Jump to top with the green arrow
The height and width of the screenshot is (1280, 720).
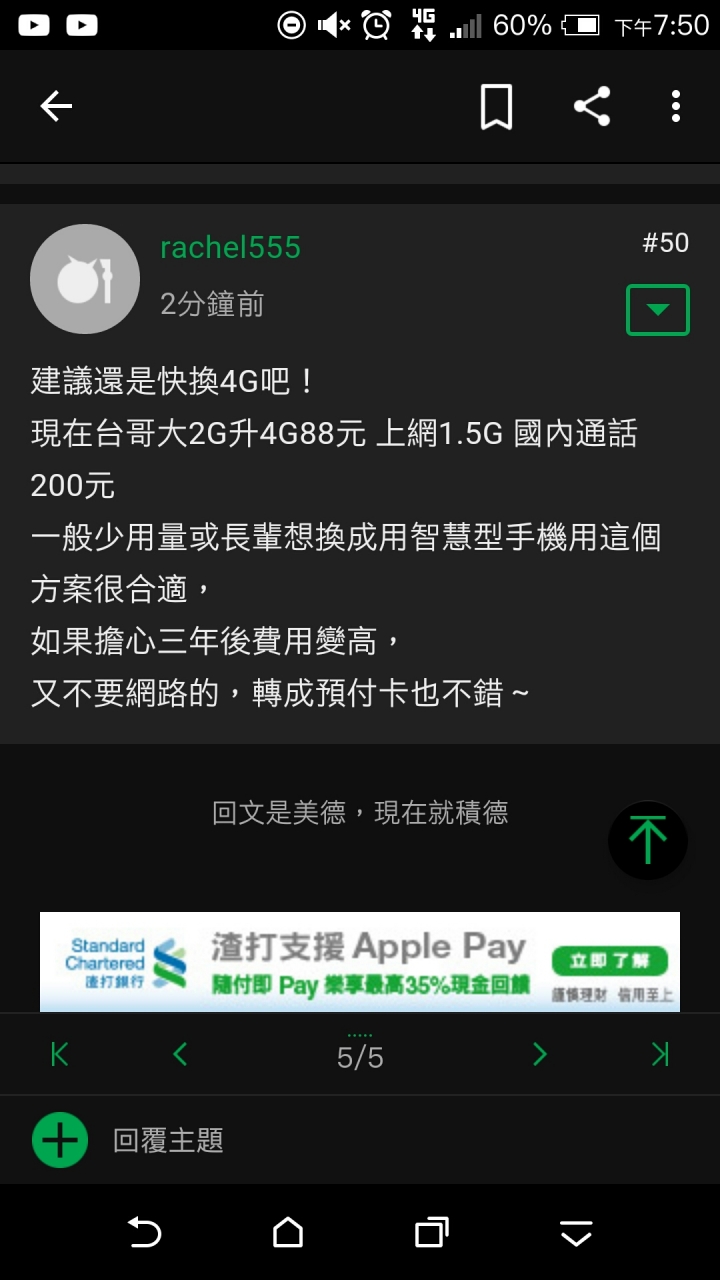(647, 840)
